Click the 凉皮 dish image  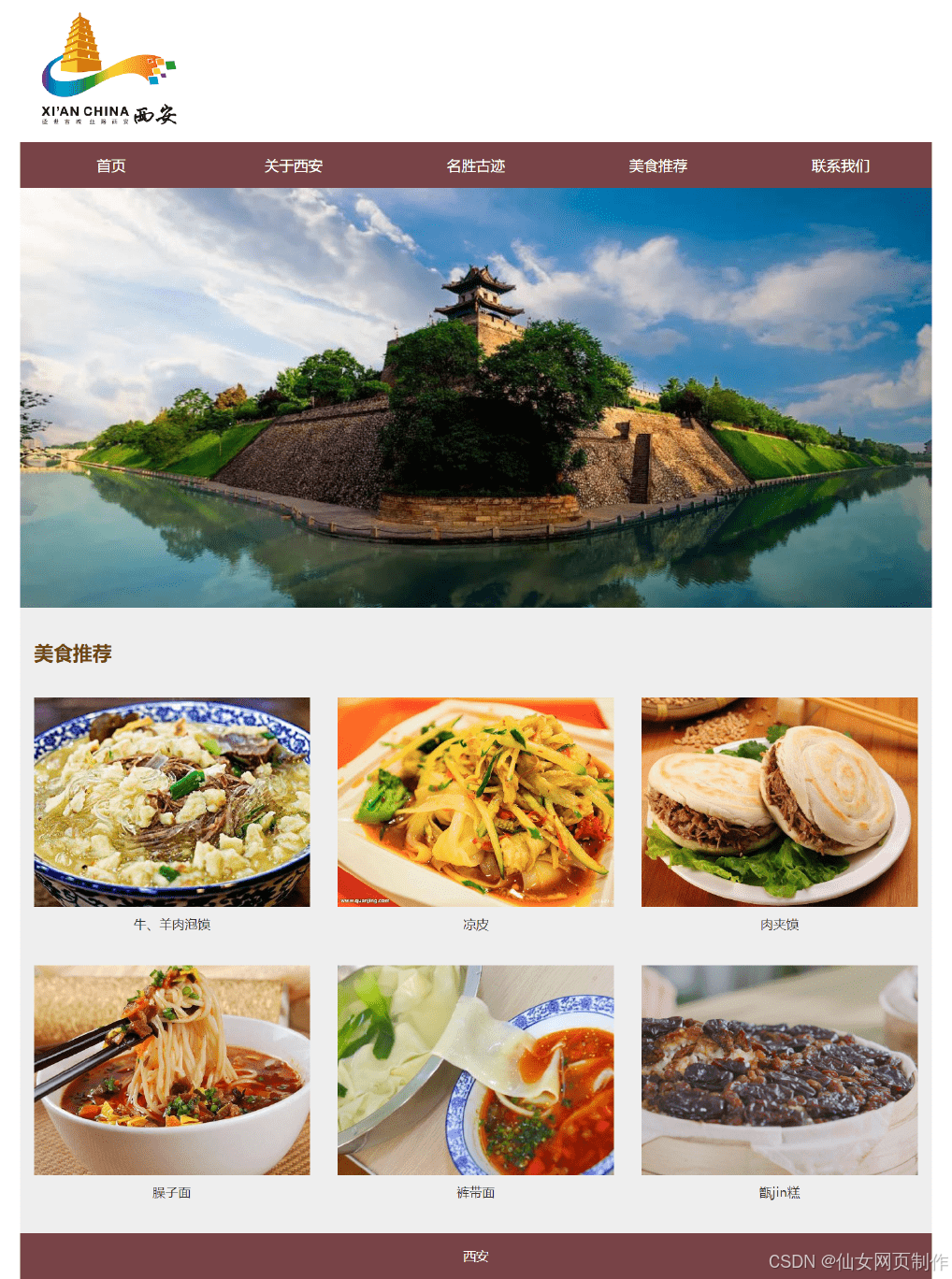pos(474,801)
